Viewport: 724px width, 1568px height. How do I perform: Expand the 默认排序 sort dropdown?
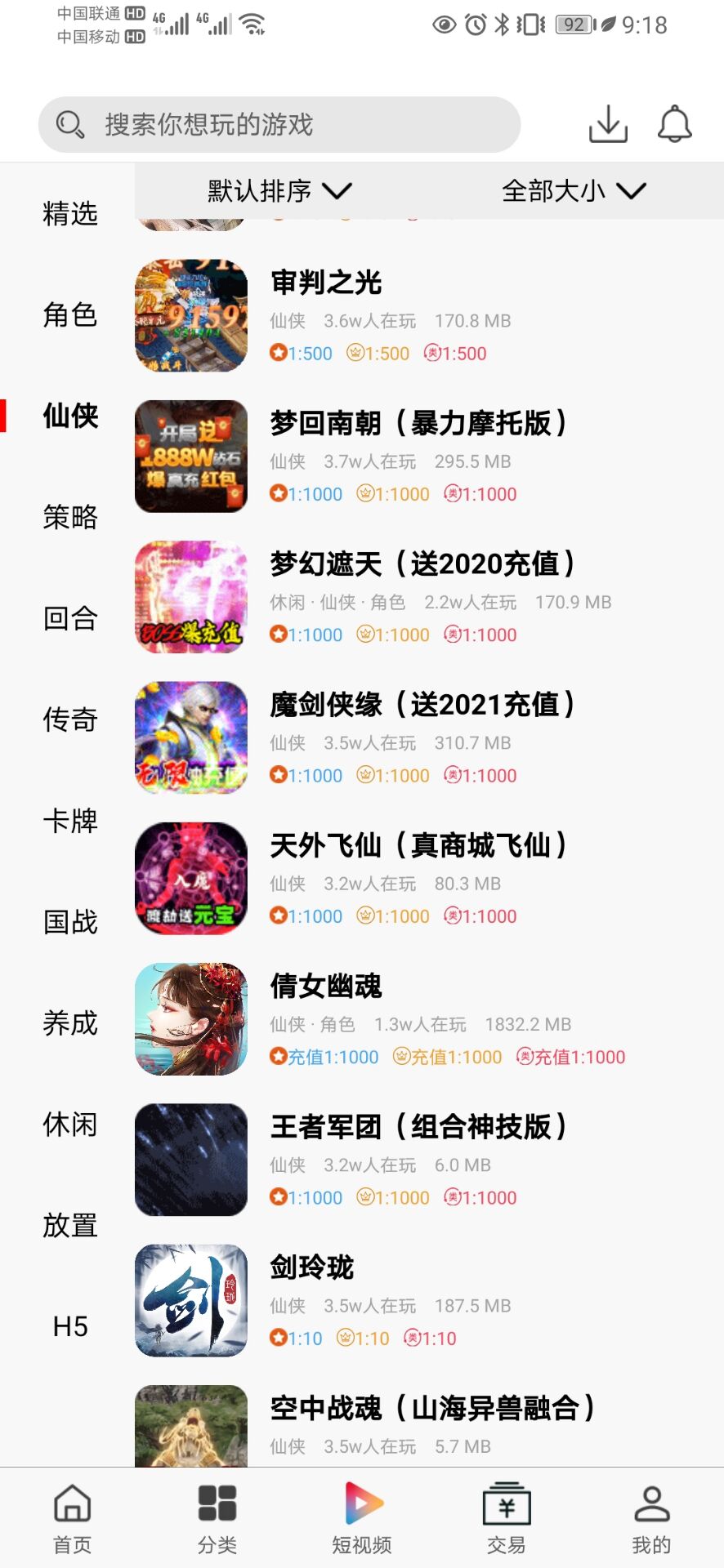(279, 191)
